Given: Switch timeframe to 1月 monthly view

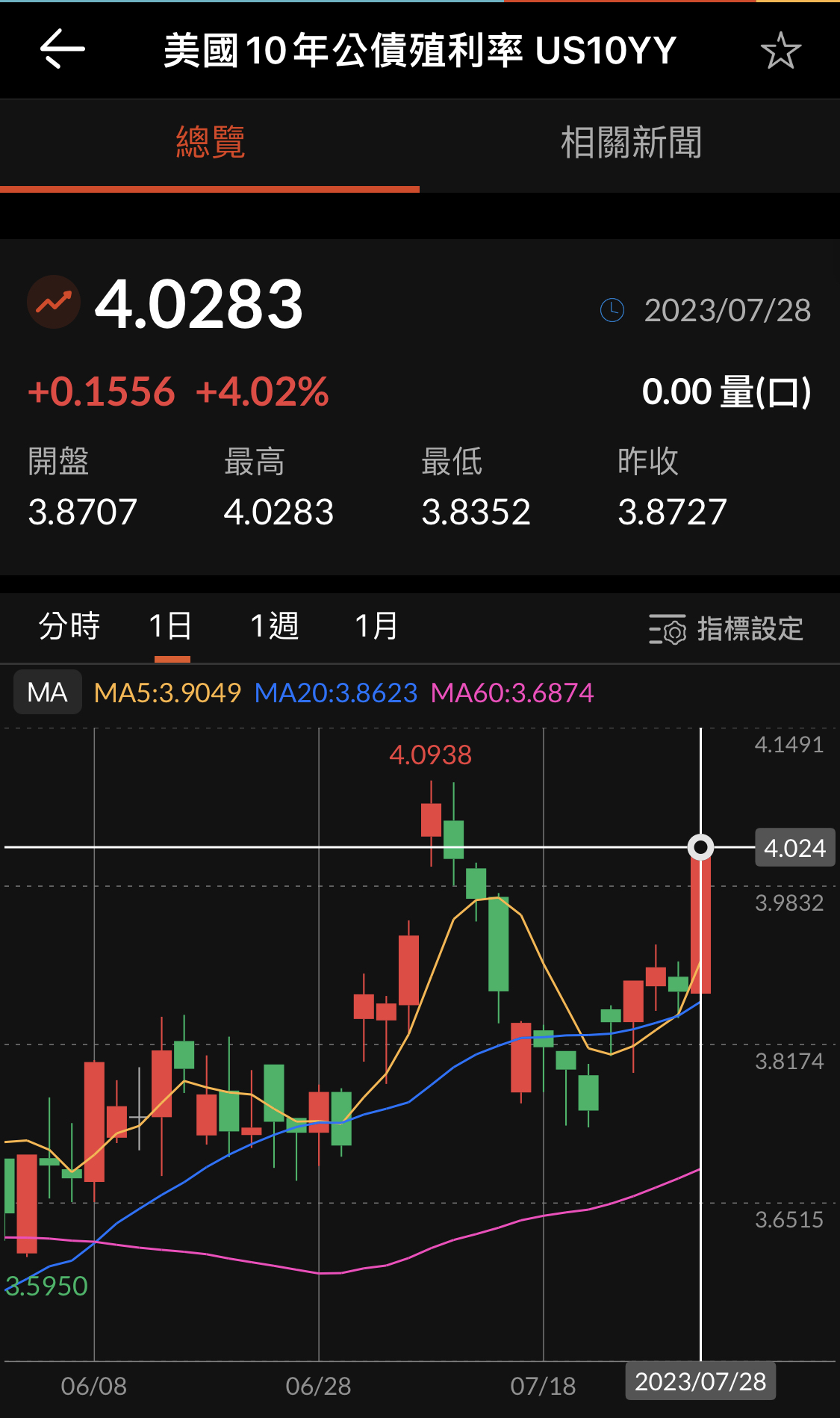Looking at the screenshot, I should point(374,627).
